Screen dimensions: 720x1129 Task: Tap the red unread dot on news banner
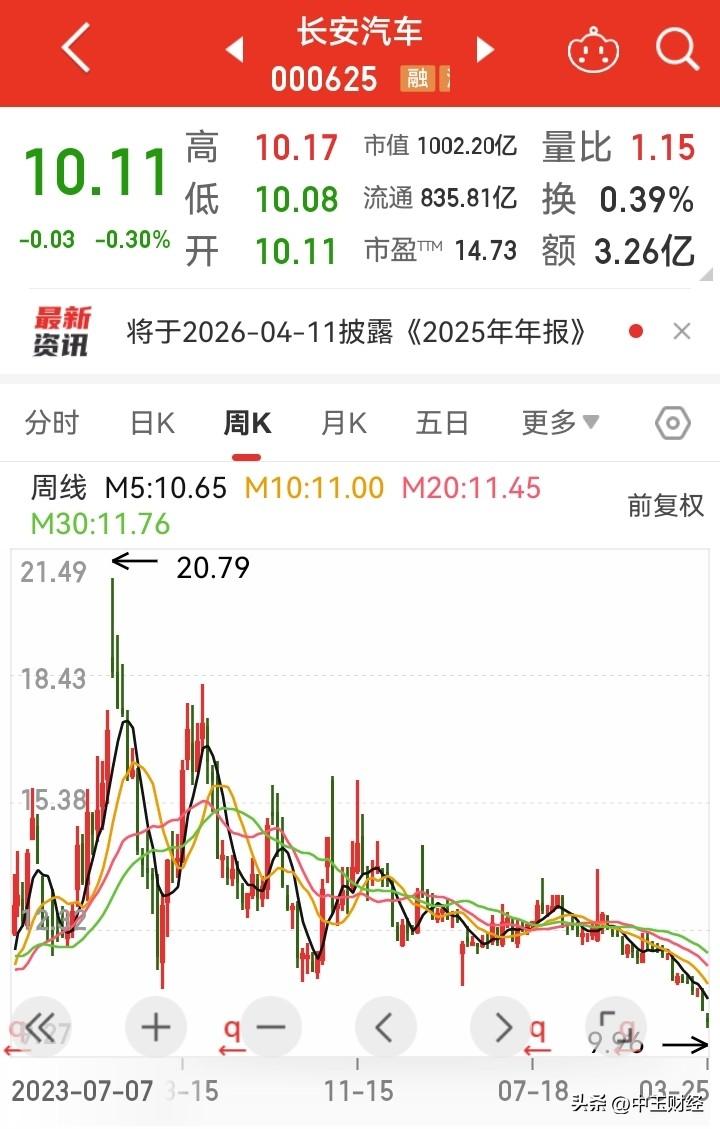pos(636,330)
